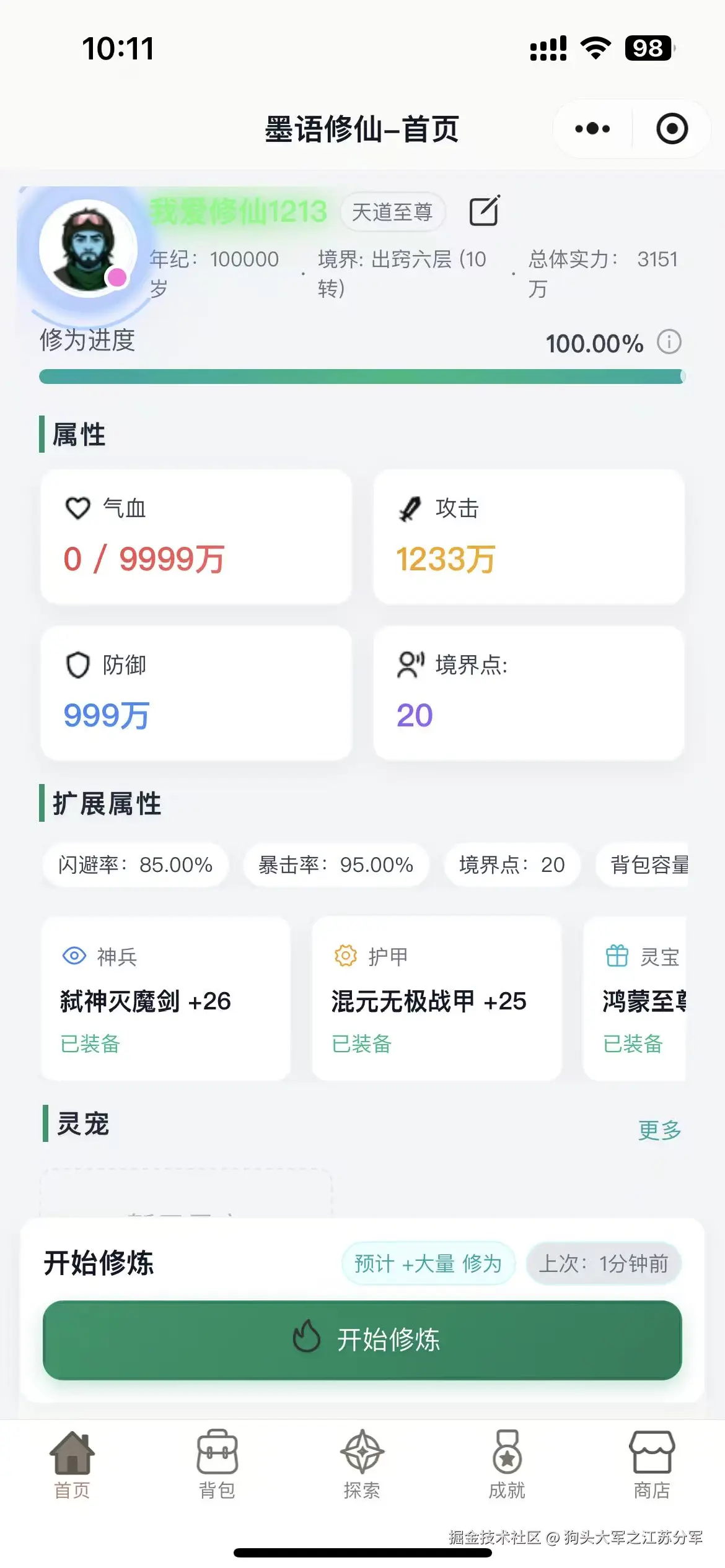This screenshot has width=725, height=1568.
Task: Tap the 已装备 label under 弑神灭魔剑
Action: [89, 1044]
